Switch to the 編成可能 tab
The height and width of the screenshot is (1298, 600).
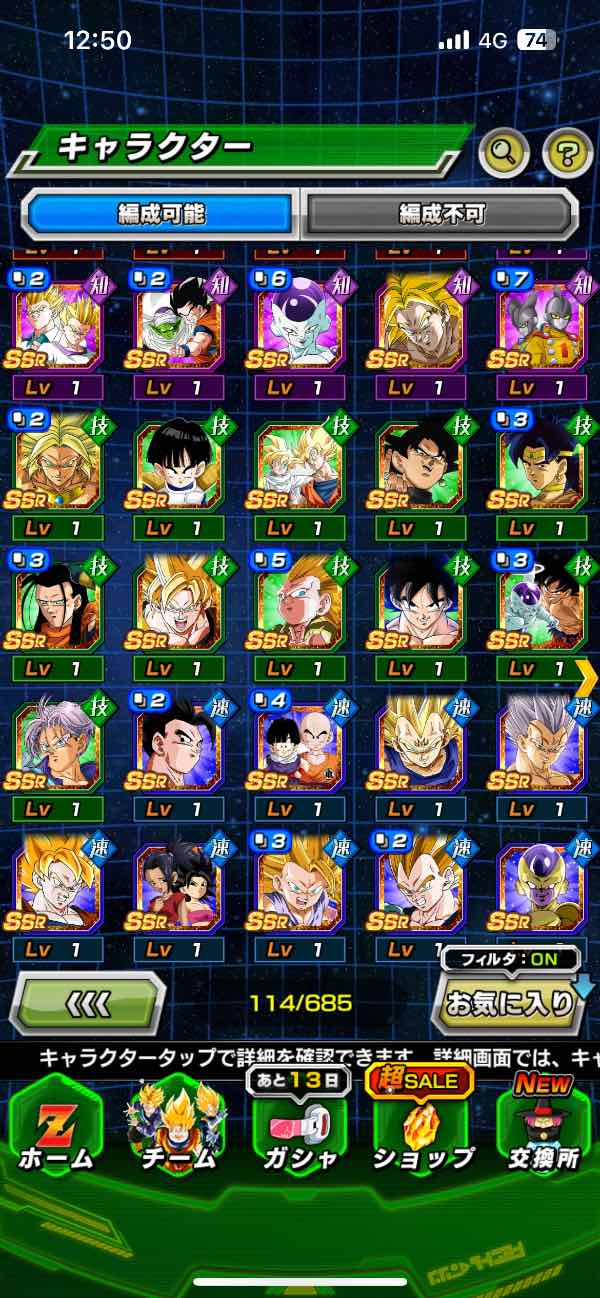161,213
